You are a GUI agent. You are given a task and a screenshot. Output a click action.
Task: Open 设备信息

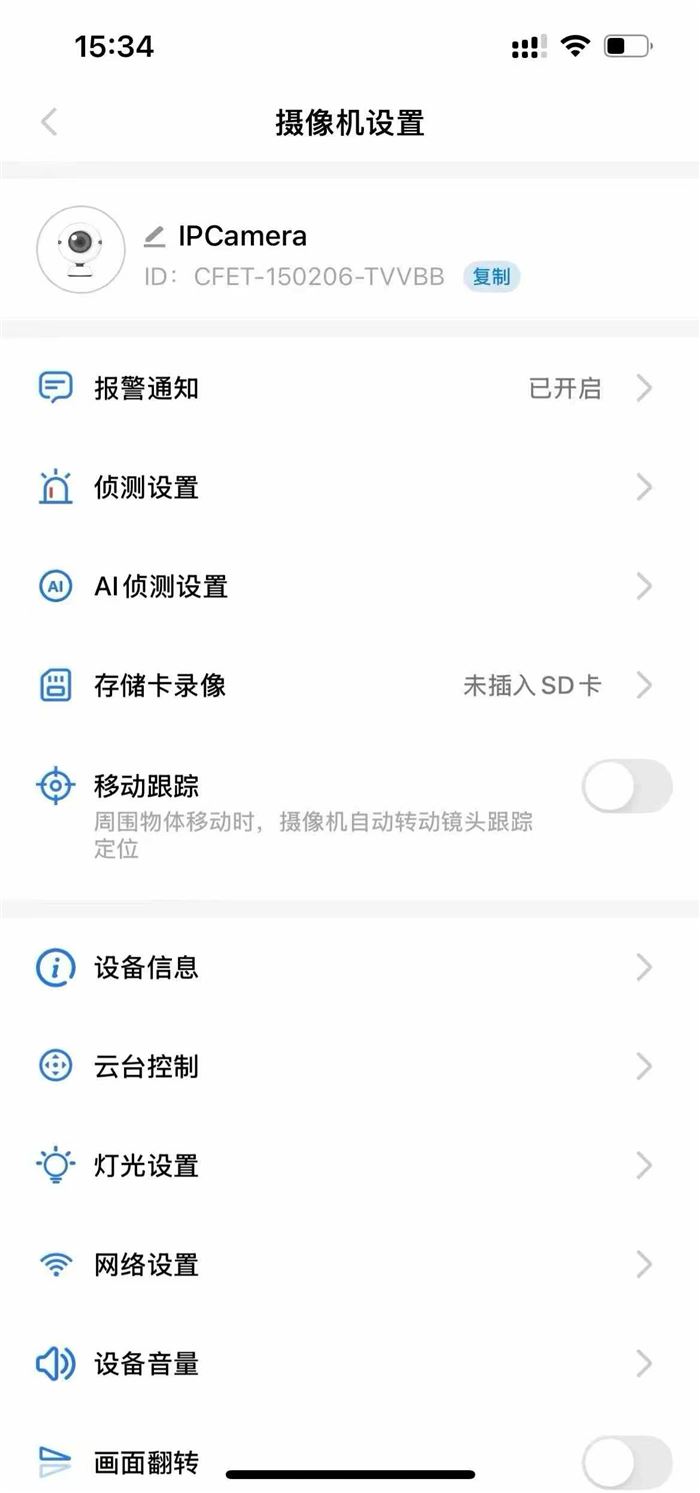click(x=350, y=967)
